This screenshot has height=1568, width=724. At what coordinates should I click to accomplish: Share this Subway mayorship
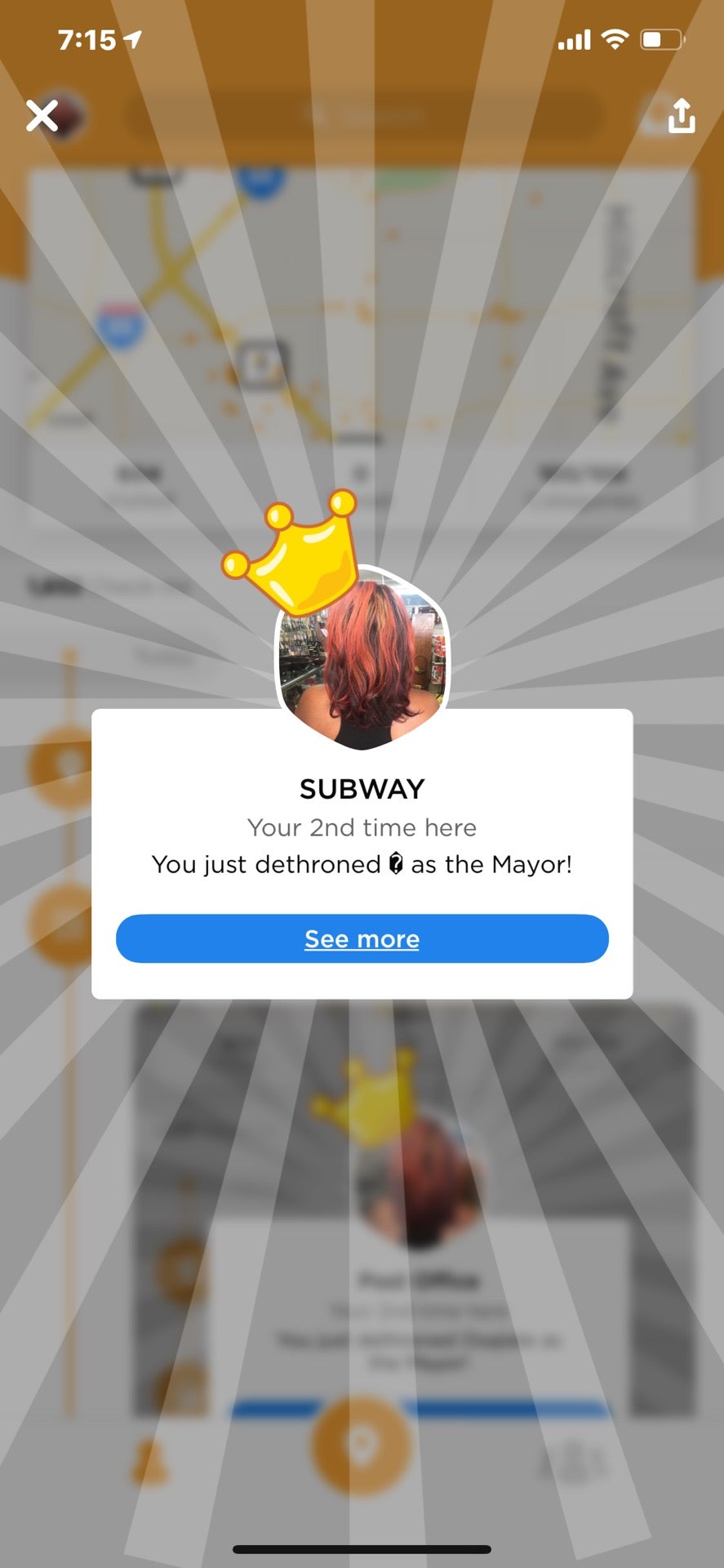point(681,116)
